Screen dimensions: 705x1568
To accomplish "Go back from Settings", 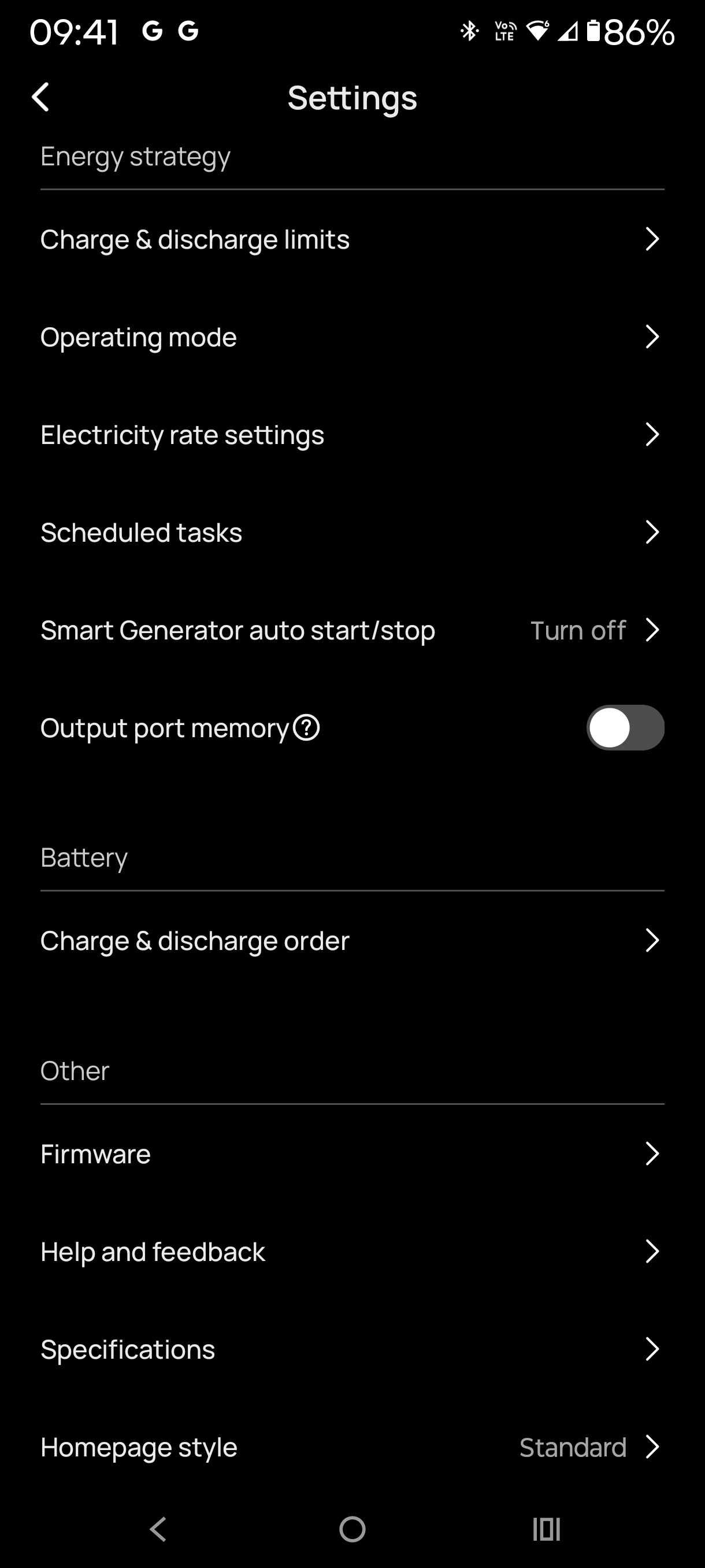I will [40, 97].
